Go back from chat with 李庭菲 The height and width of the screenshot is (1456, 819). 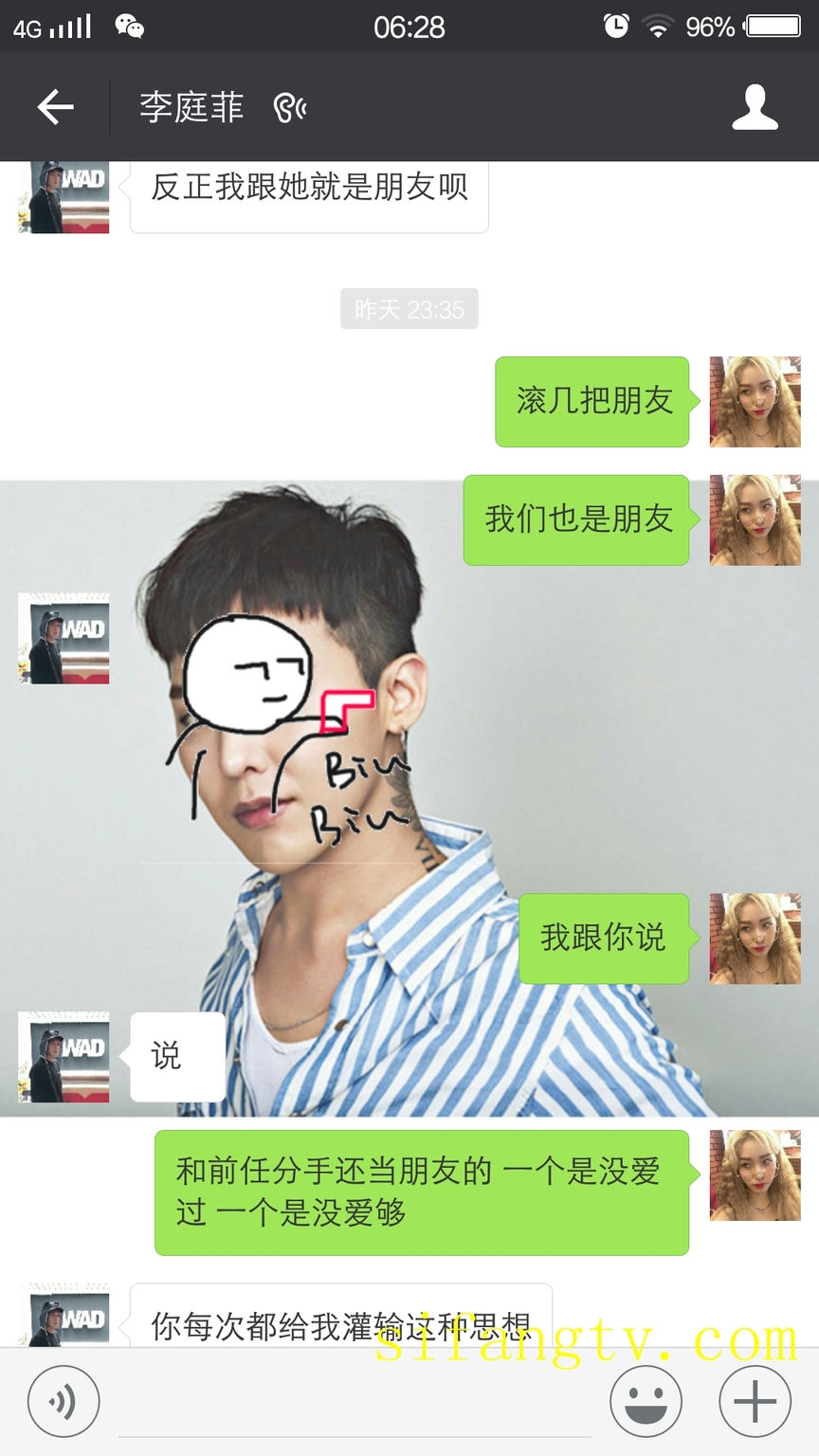click(55, 107)
